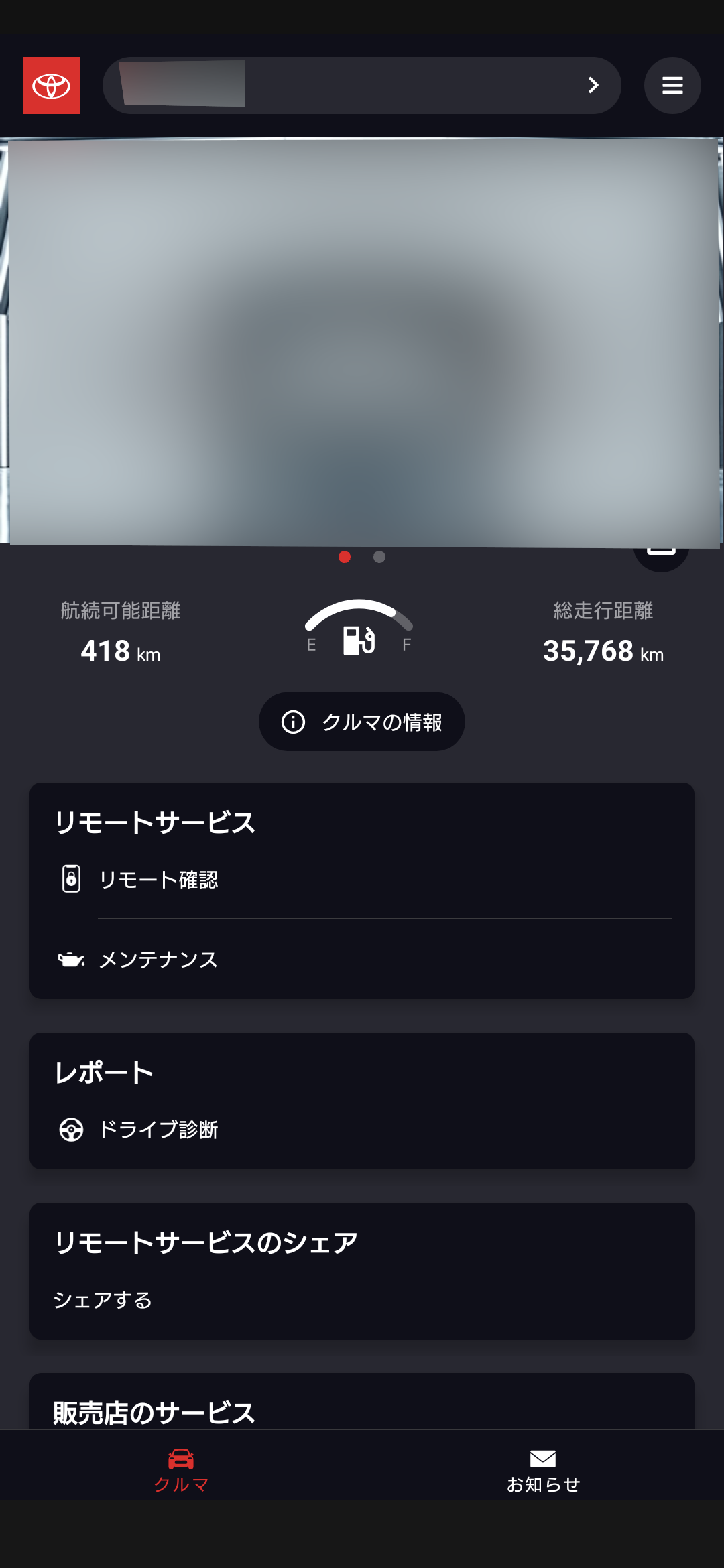Tap the camera icon near the vehicle photo
This screenshot has width=724, height=1568.
662,551
